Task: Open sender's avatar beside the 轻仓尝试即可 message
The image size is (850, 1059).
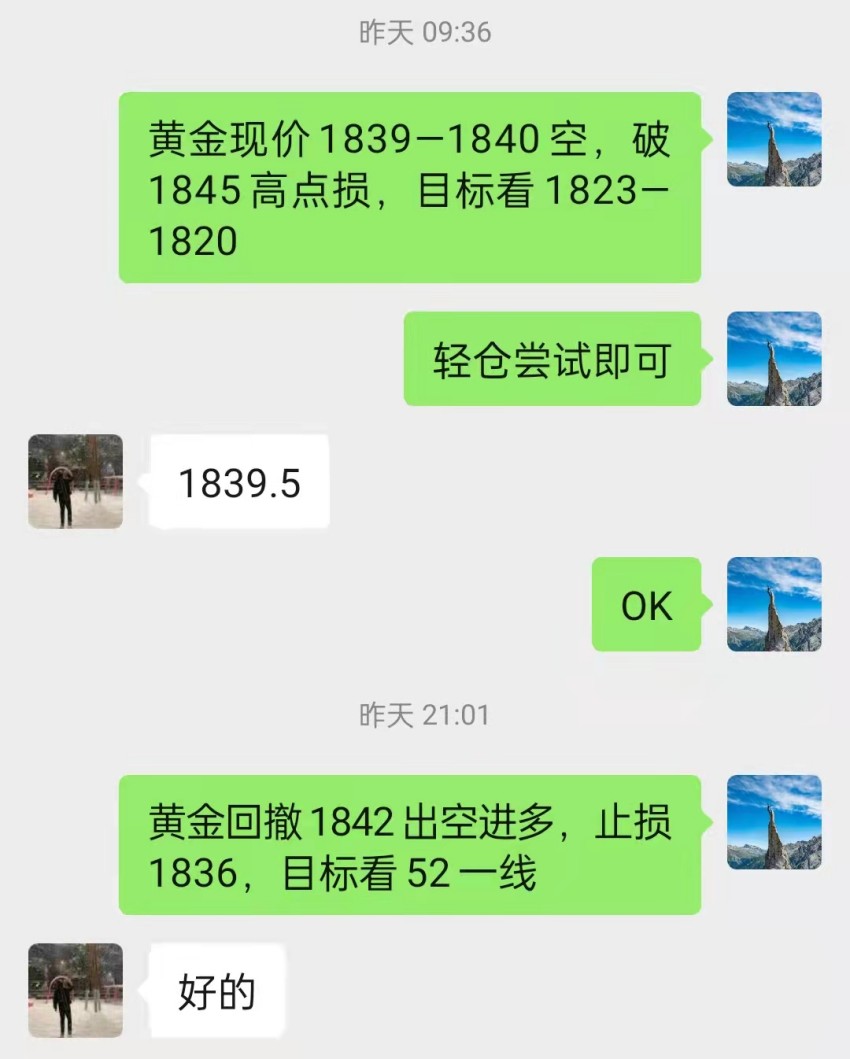Action: pos(774,358)
